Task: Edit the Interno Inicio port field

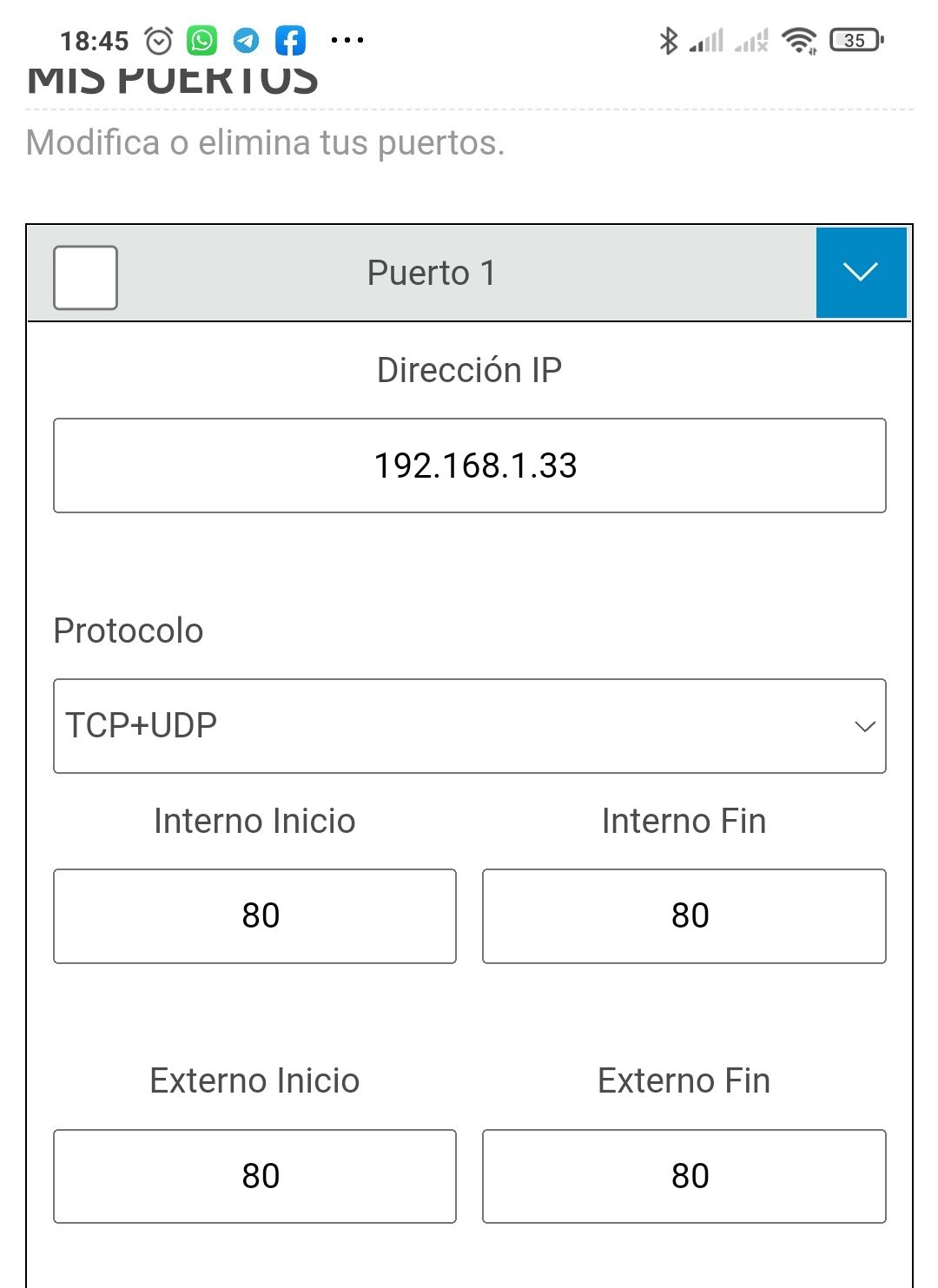Action: point(254,915)
